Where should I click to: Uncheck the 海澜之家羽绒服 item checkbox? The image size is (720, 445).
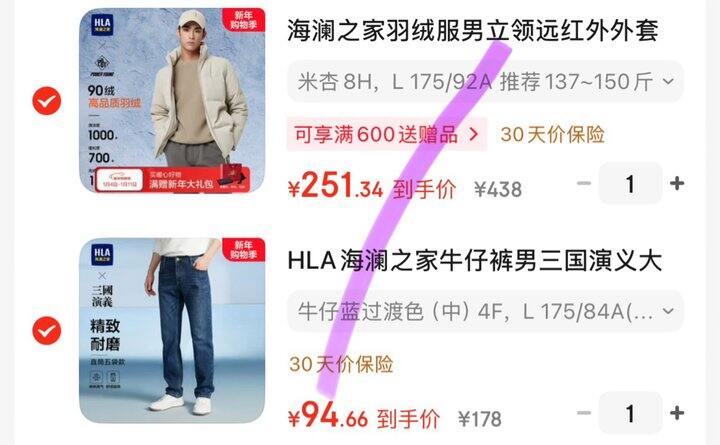[x=46, y=101]
